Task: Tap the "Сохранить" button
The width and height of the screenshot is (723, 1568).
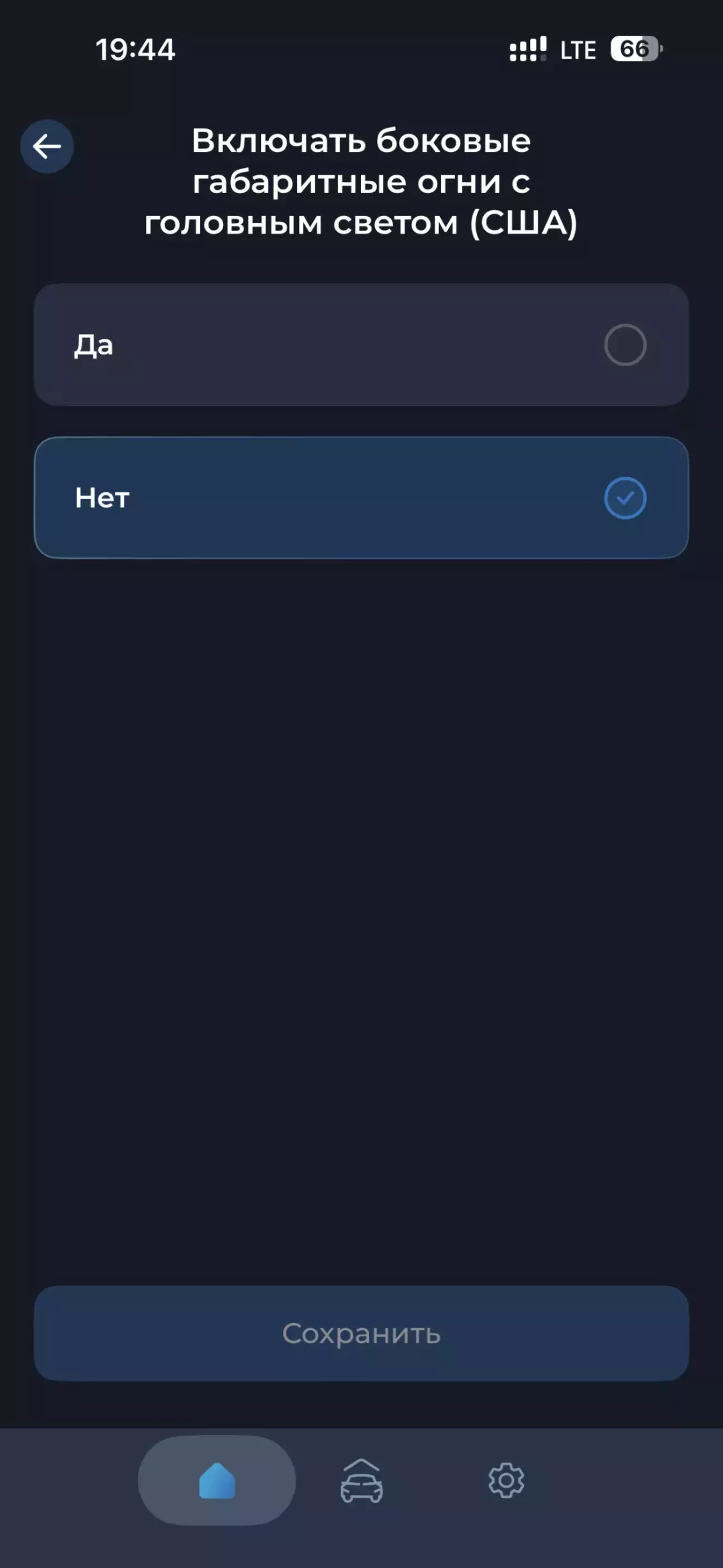Action: pyautogui.click(x=361, y=1332)
